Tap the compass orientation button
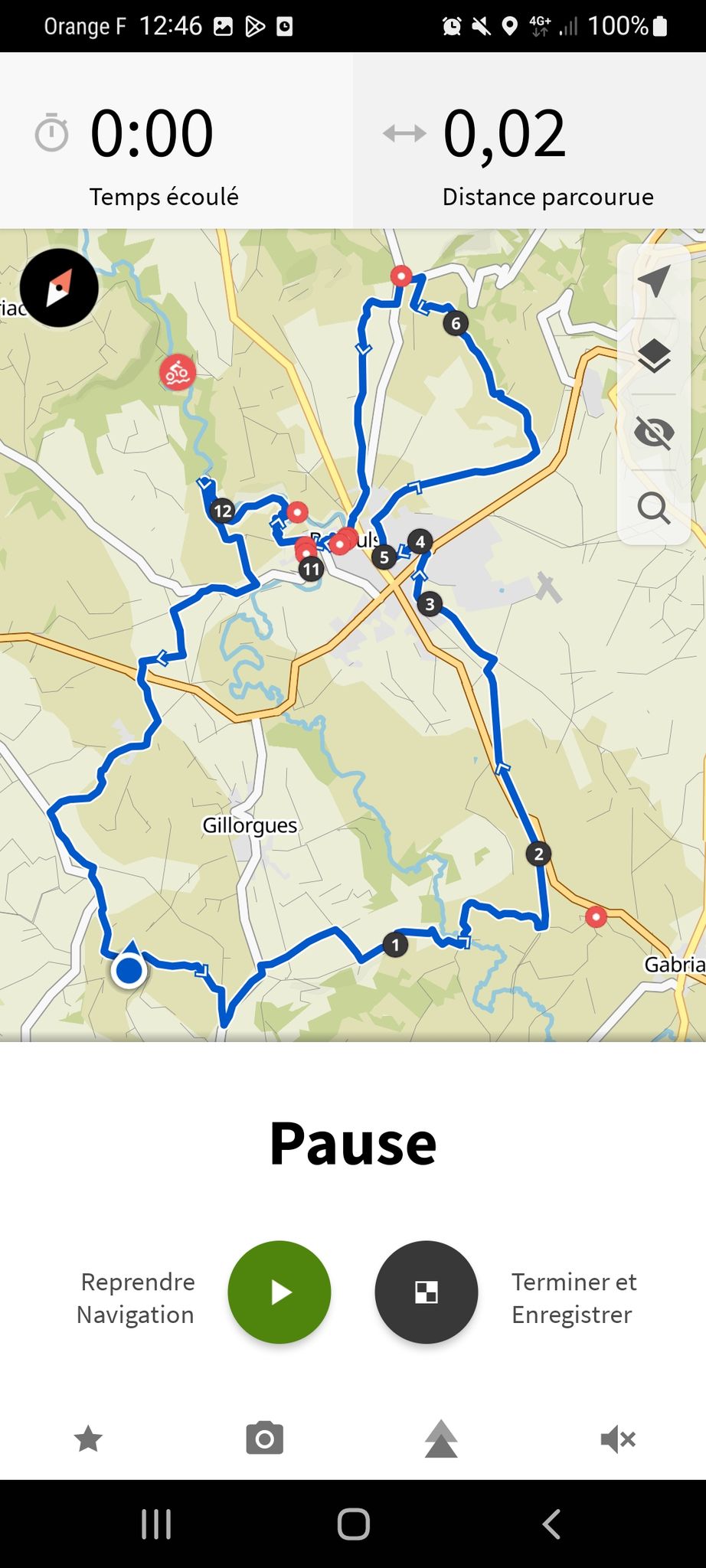This screenshot has height=1568, width=706. [59, 288]
